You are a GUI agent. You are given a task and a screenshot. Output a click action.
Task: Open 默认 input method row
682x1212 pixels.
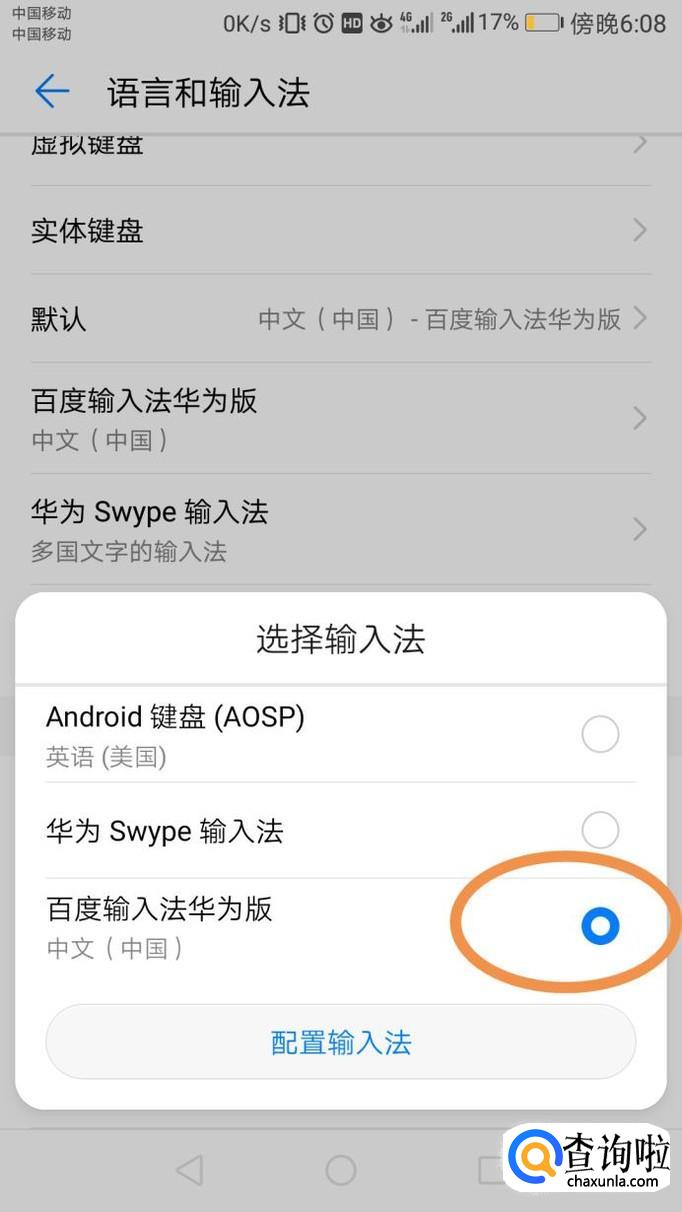point(340,319)
